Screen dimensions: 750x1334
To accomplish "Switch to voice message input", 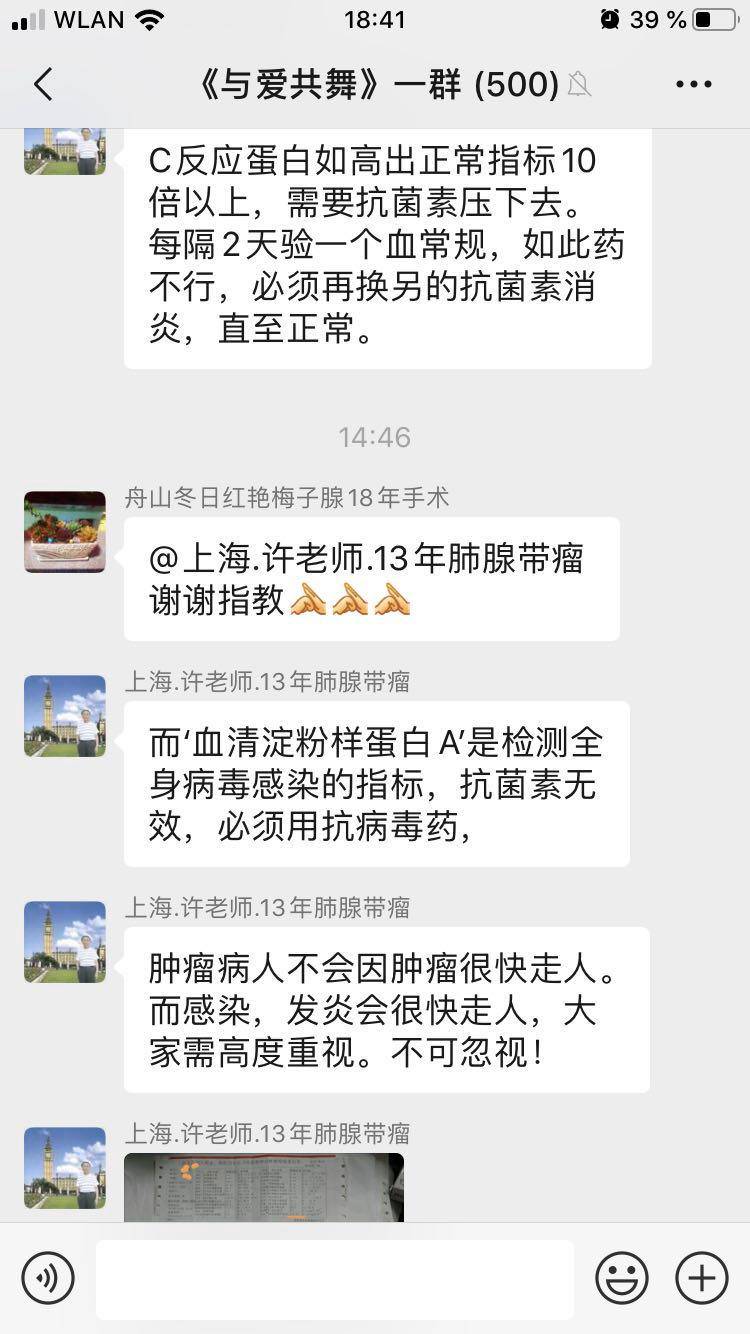I will click(48, 1278).
